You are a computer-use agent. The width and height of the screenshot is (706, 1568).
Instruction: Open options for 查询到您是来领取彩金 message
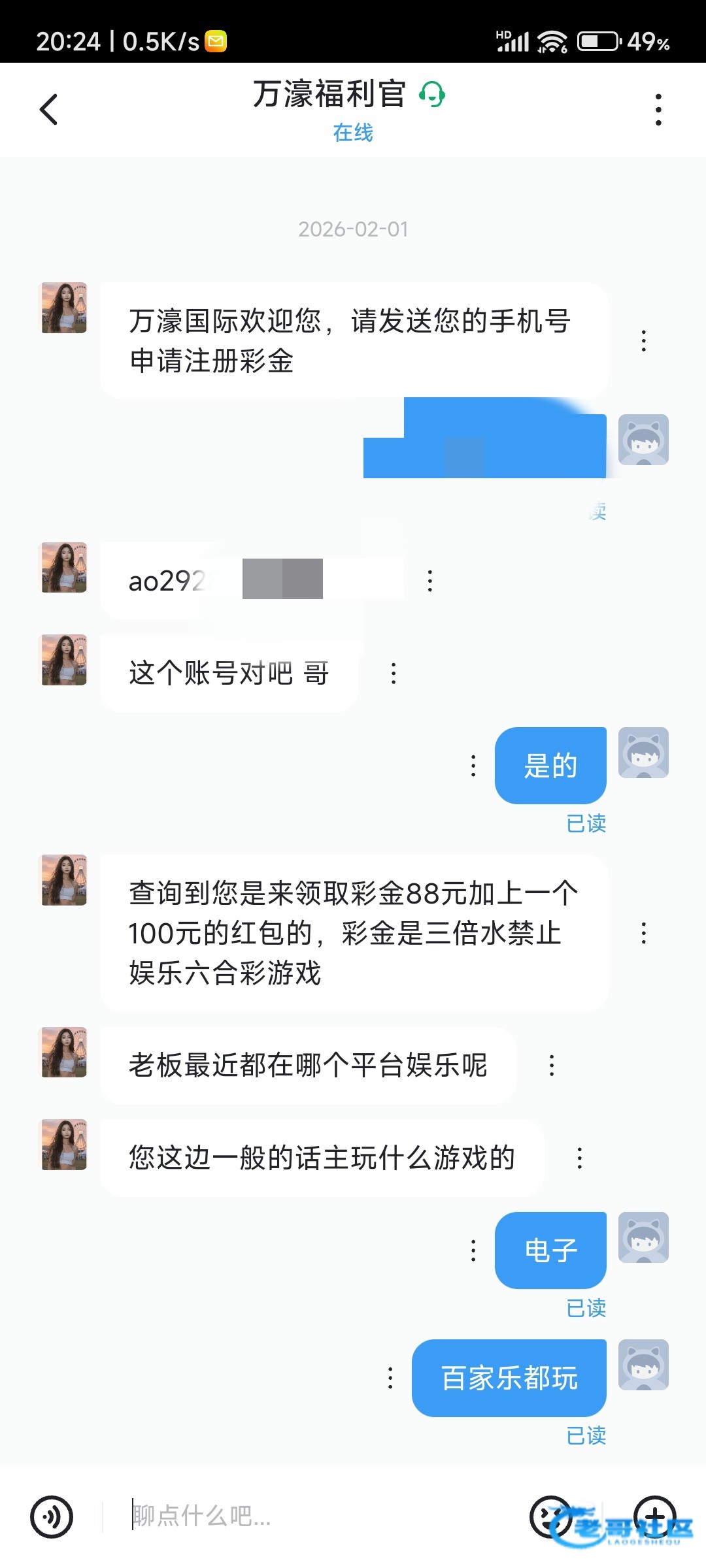[644, 933]
